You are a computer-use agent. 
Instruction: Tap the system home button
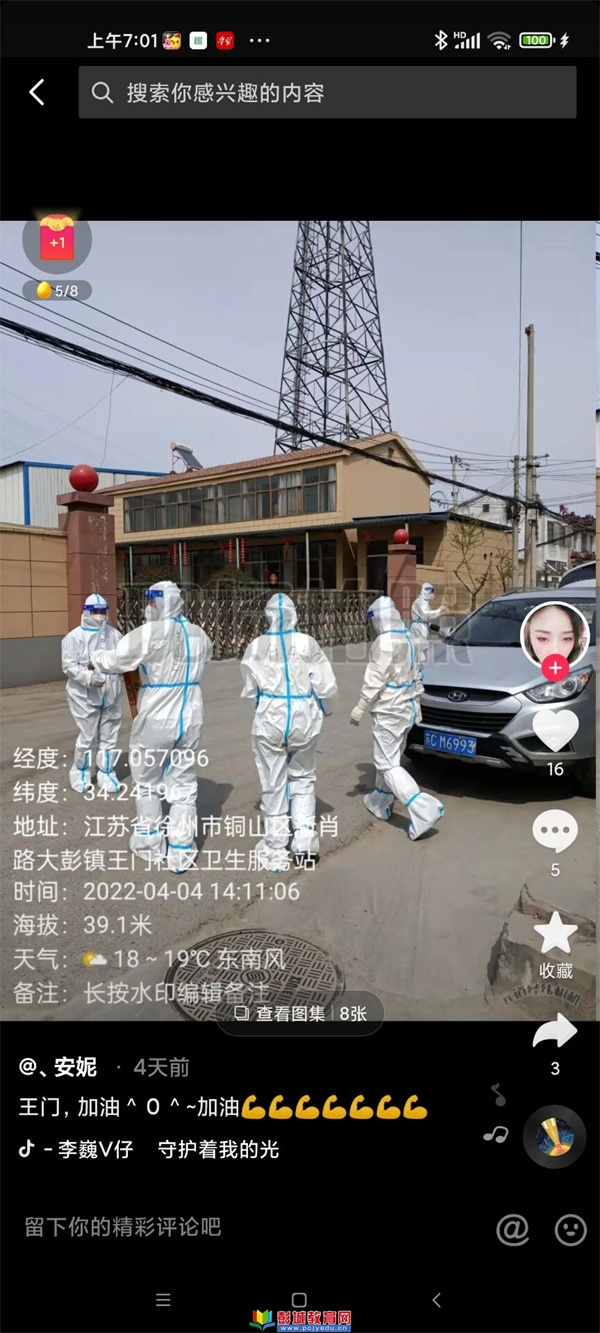(x=299, y=1300)
